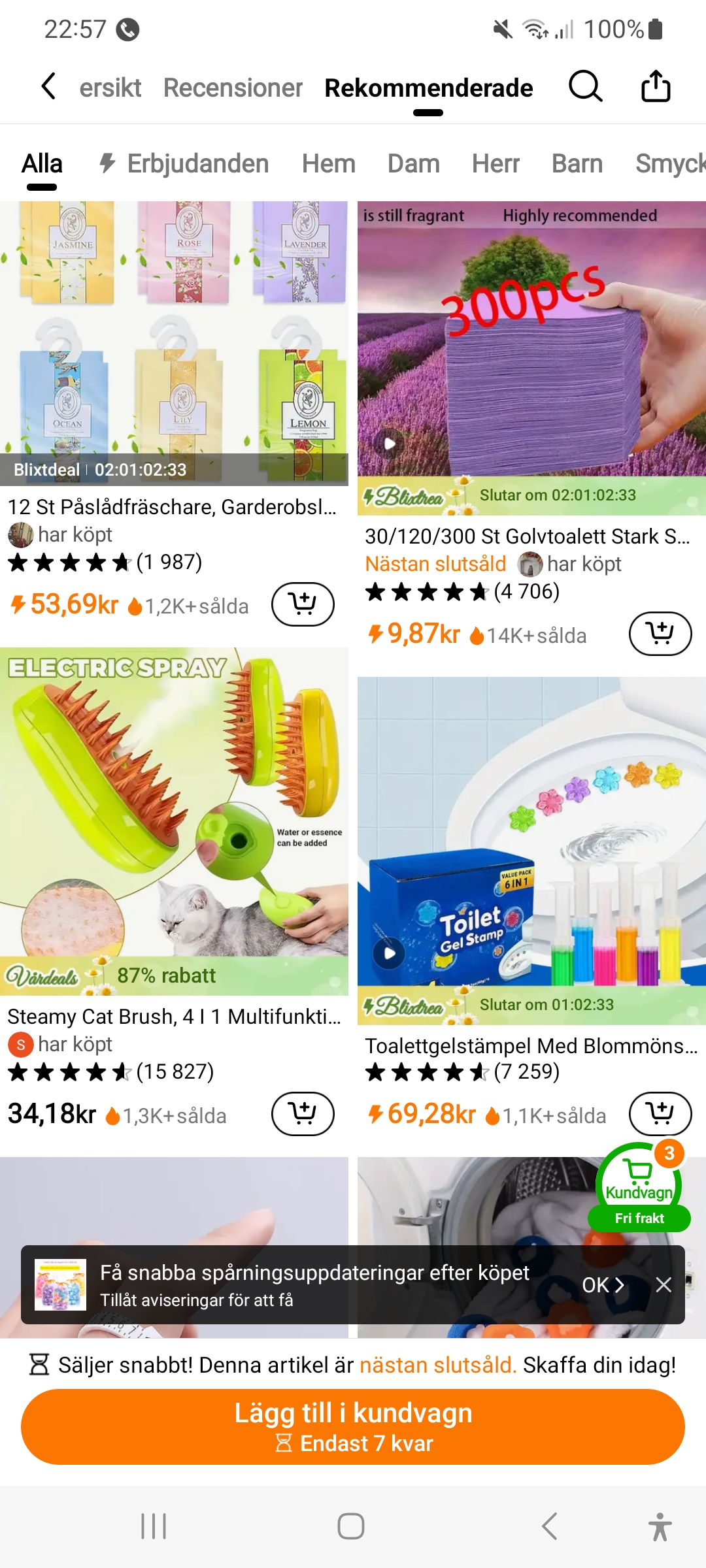Add the 9,87kr Golvtoalett item to cart
The image size is (706, 1568).
[660, 633]
